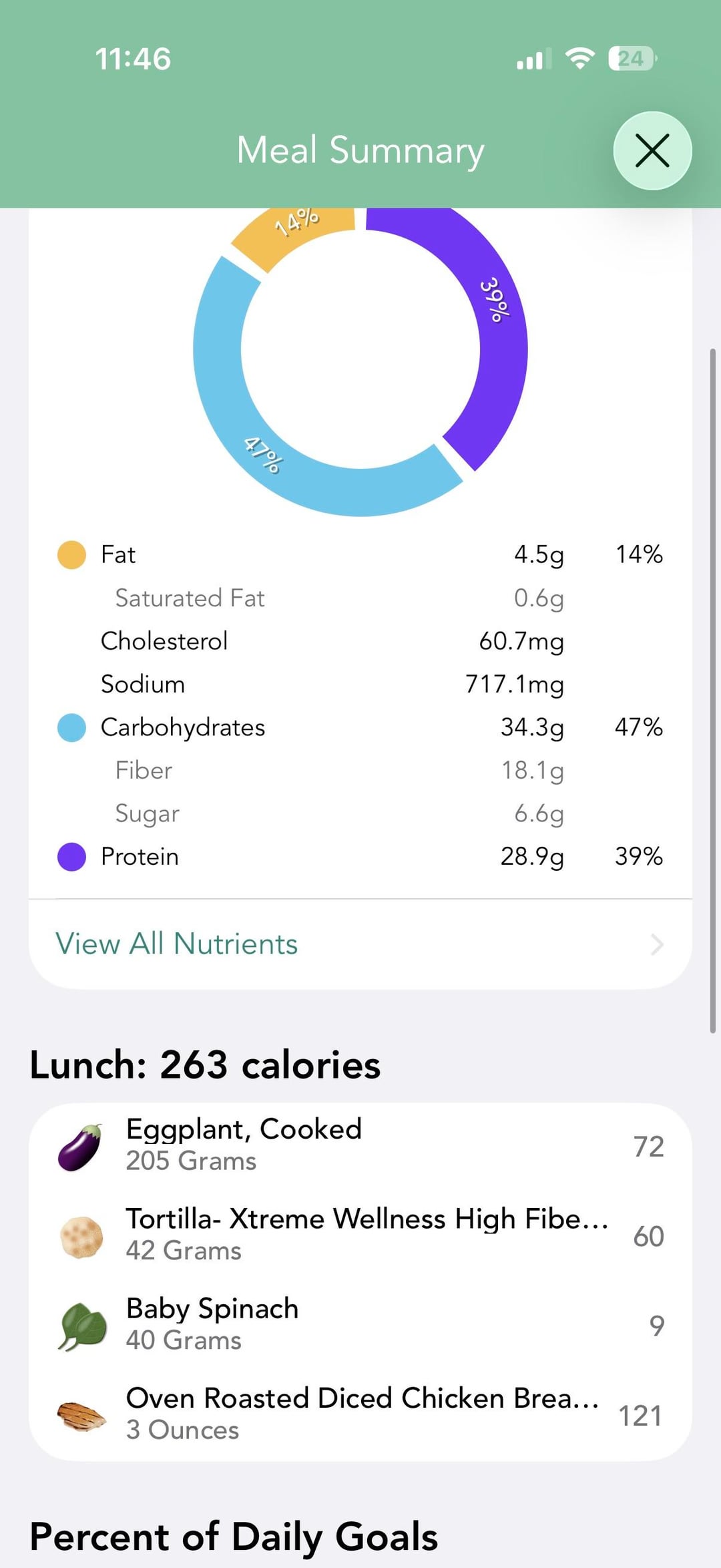Open View All Nutrients
Image resolution: width=721 pixels, height=1568 pixels.
pos(359,944)
